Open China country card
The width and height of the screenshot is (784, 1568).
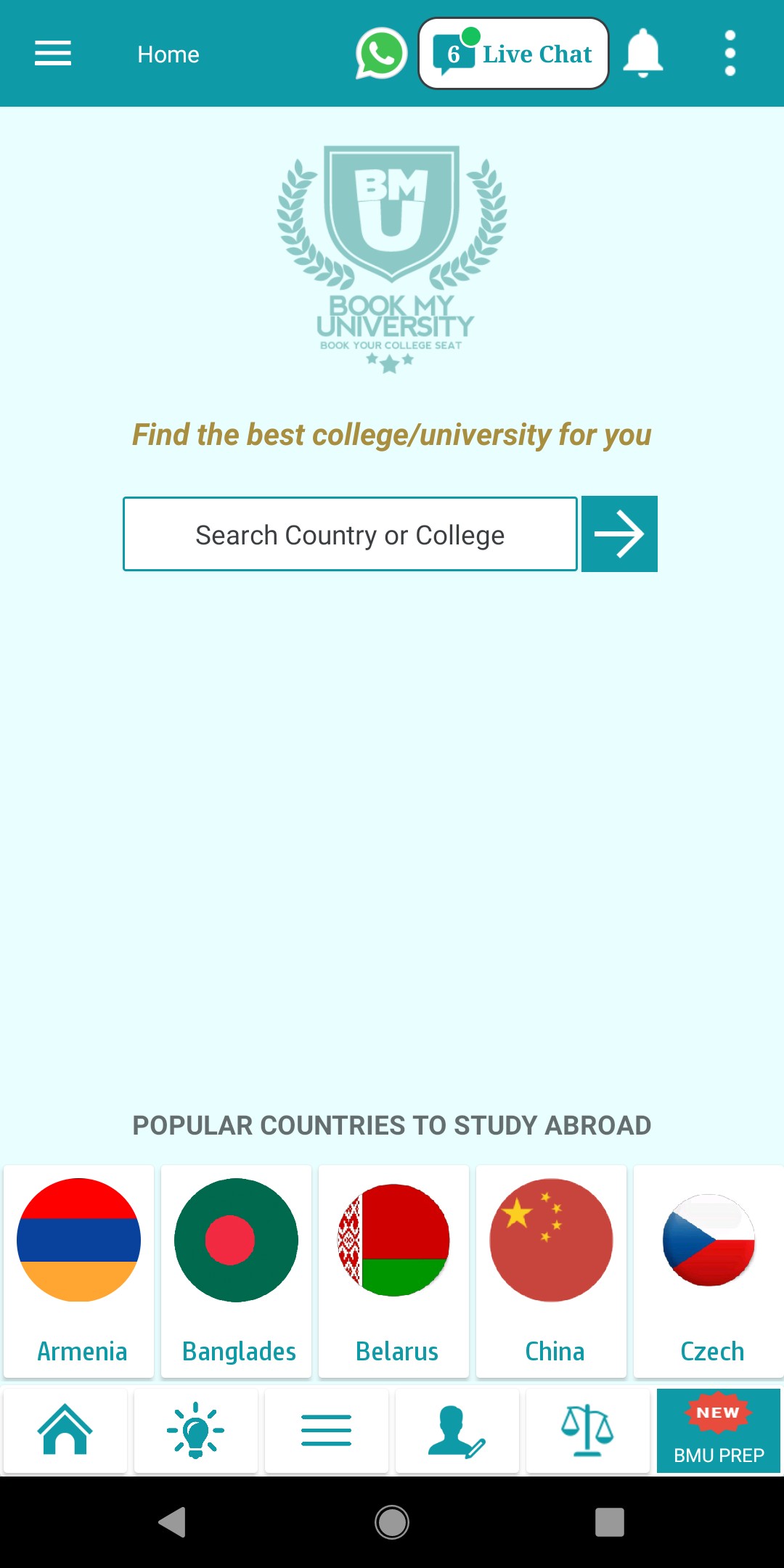552,1271
